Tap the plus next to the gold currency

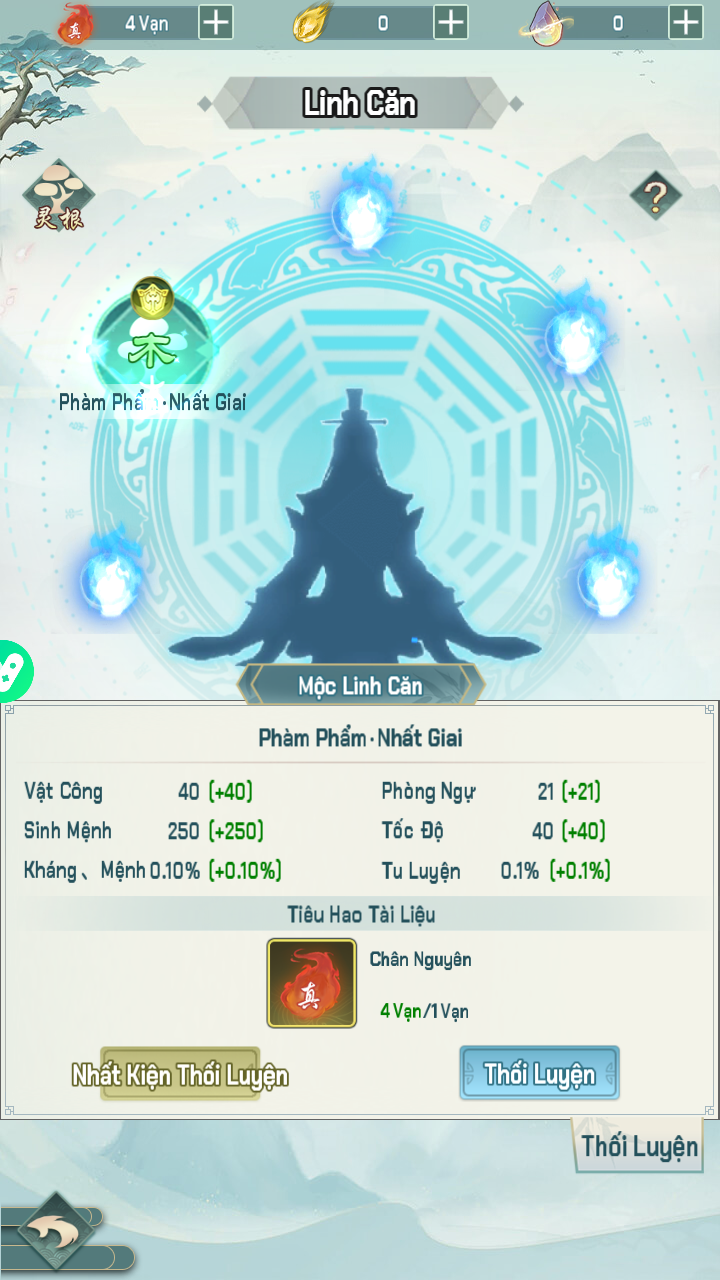[x=451, y=22]
